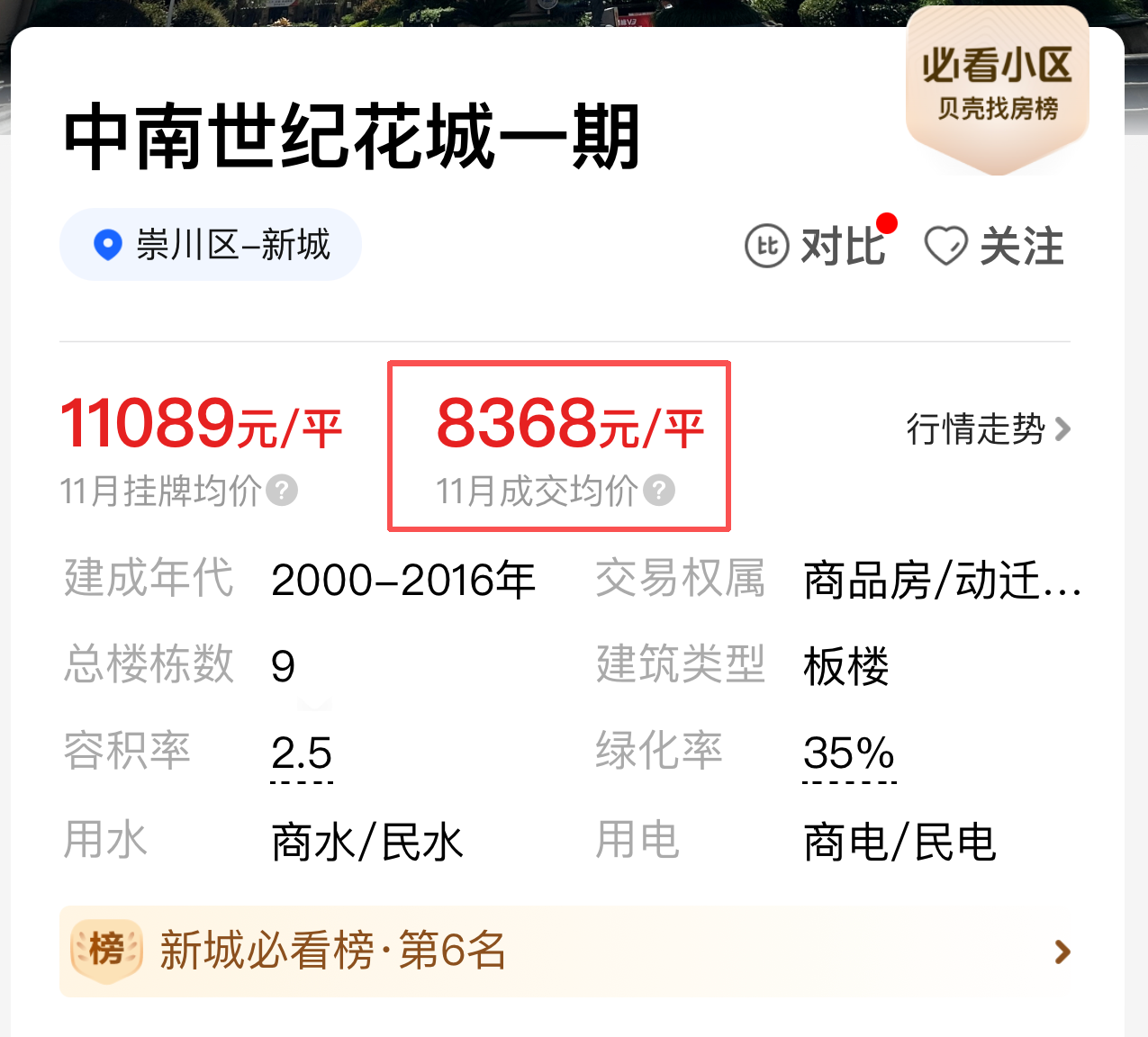Show help for 11月成交均价
Viewport: 1148px width, 1037px height.
pos(660,491)
